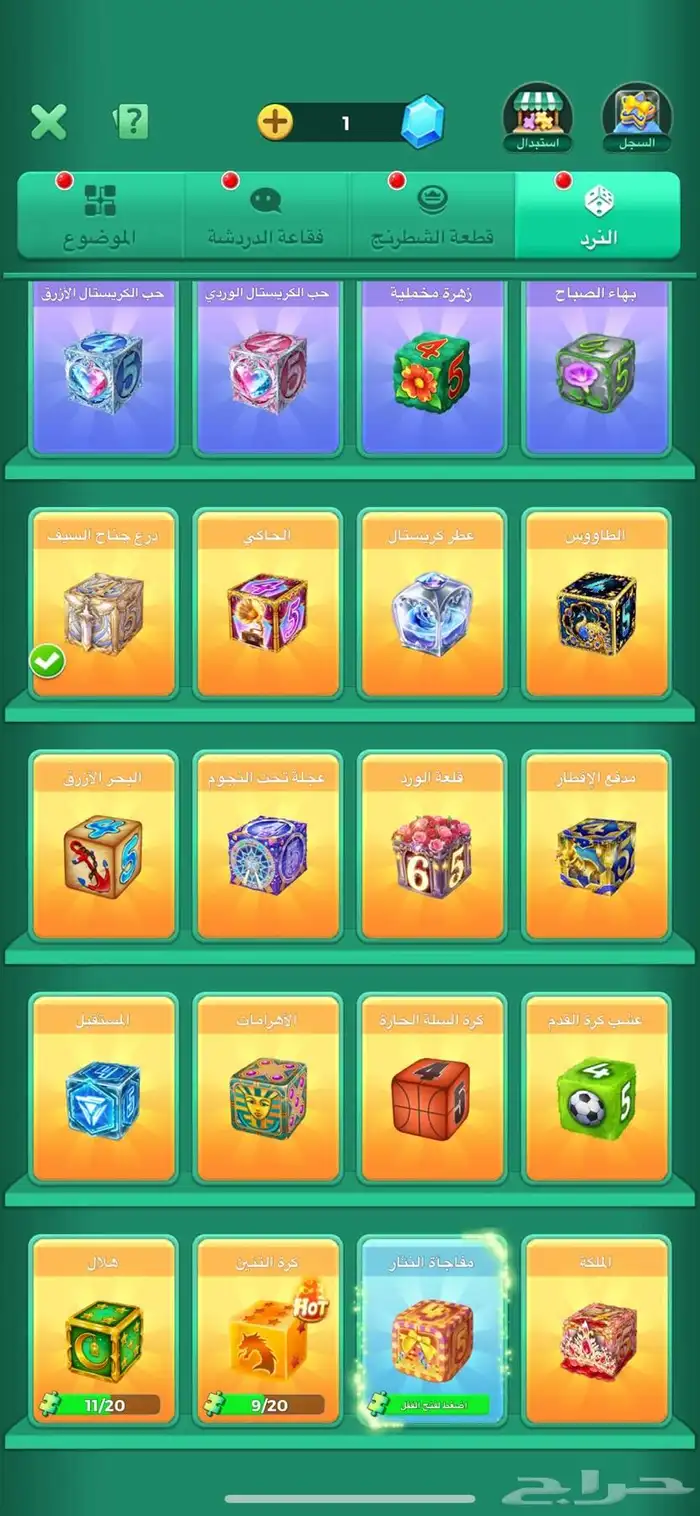
Task: Switch to the الموضوع theme tab
Action: pos(100,216)
